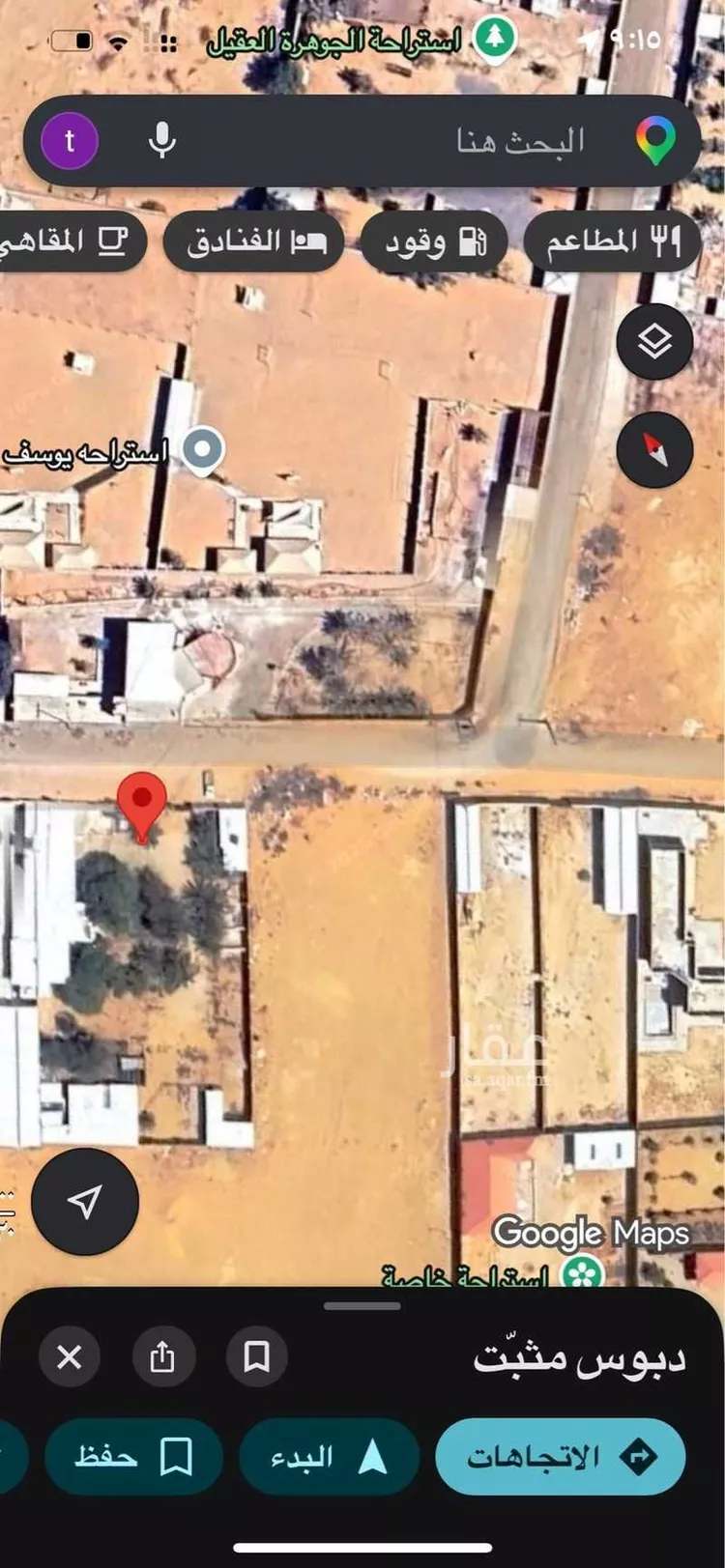Select the وقود fuel chip
This screenshot has width=725, height=1568.
[x=434, y=242]
